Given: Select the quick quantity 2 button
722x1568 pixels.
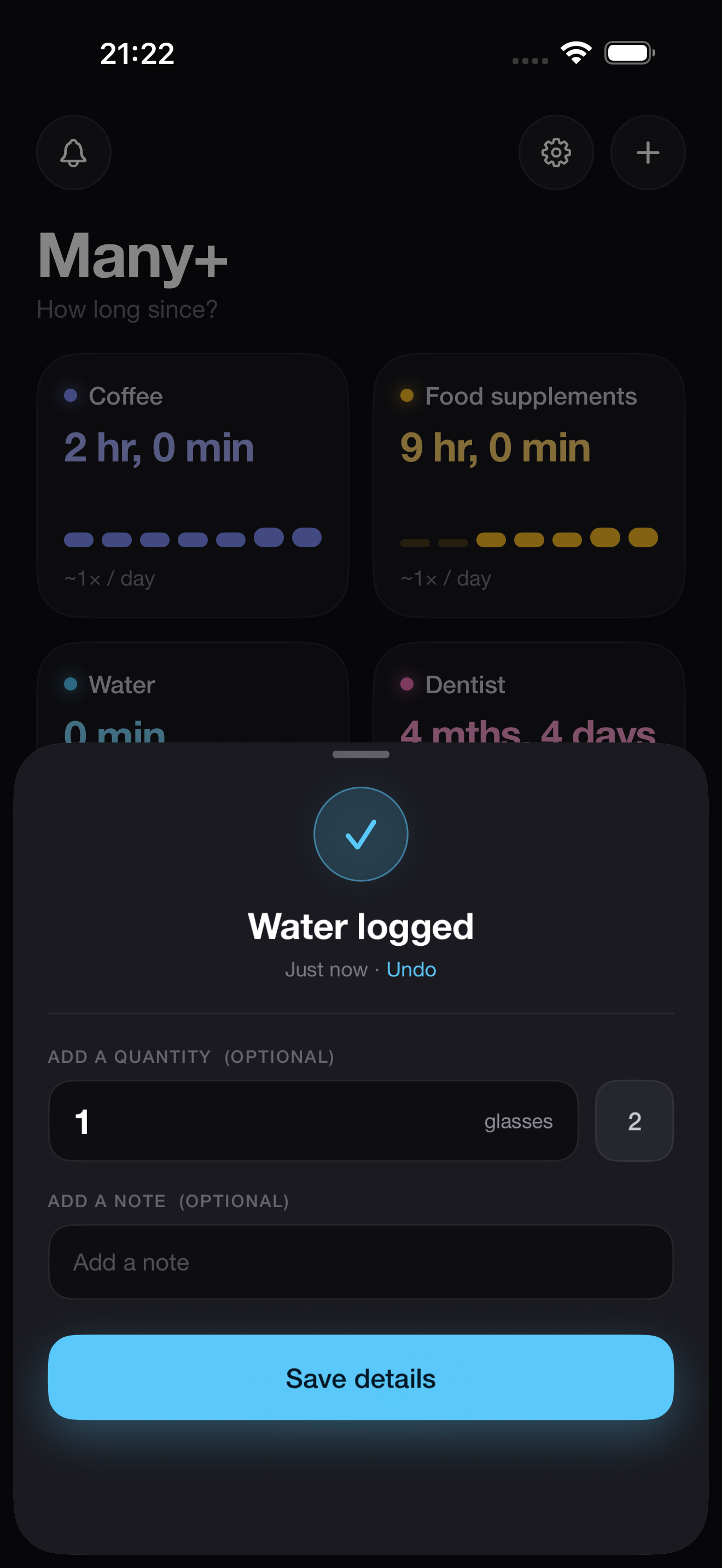Looking at the screenshot, I should coord(634,1121).
